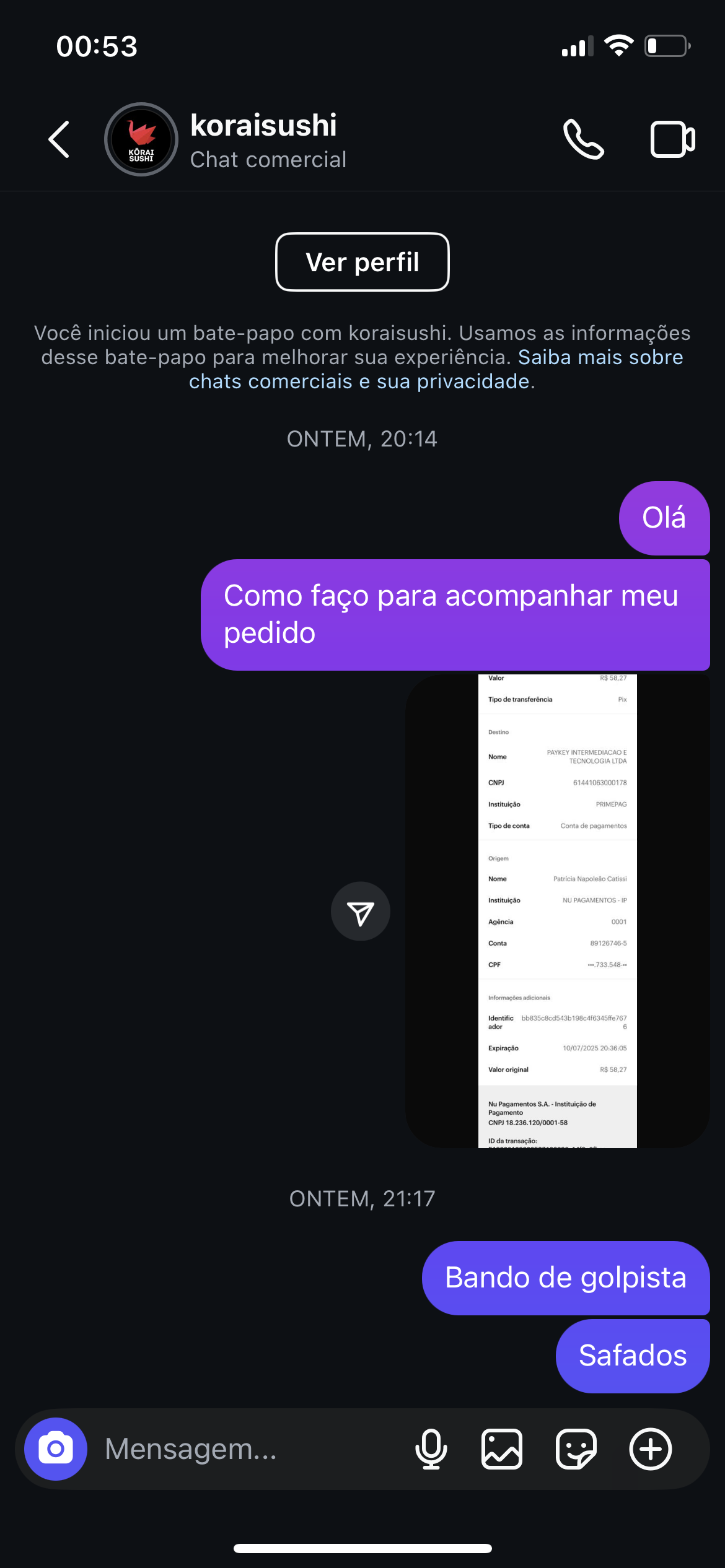725x1568 pixels.
Task: Focus the Mensagem text field
Action: coord(248,1448)
